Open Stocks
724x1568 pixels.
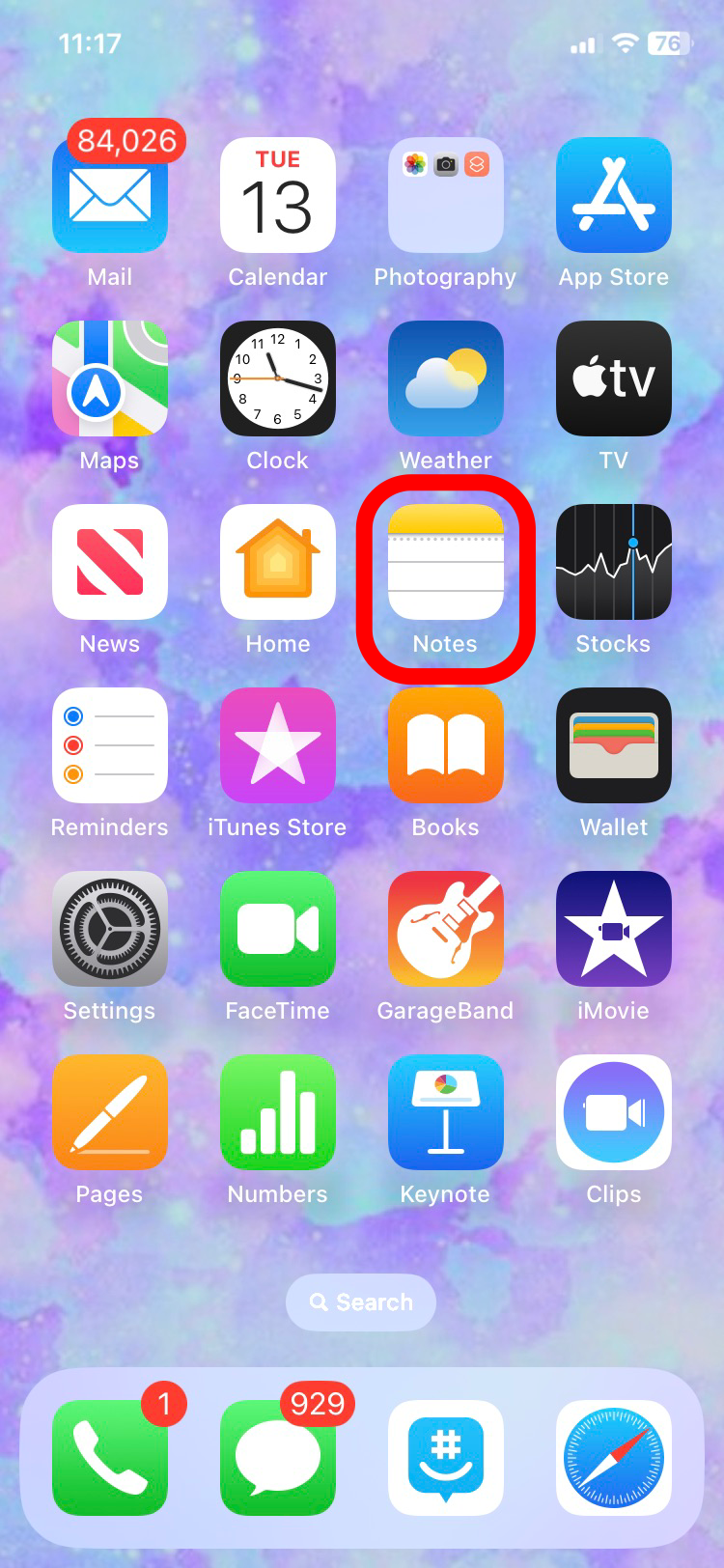613,563
